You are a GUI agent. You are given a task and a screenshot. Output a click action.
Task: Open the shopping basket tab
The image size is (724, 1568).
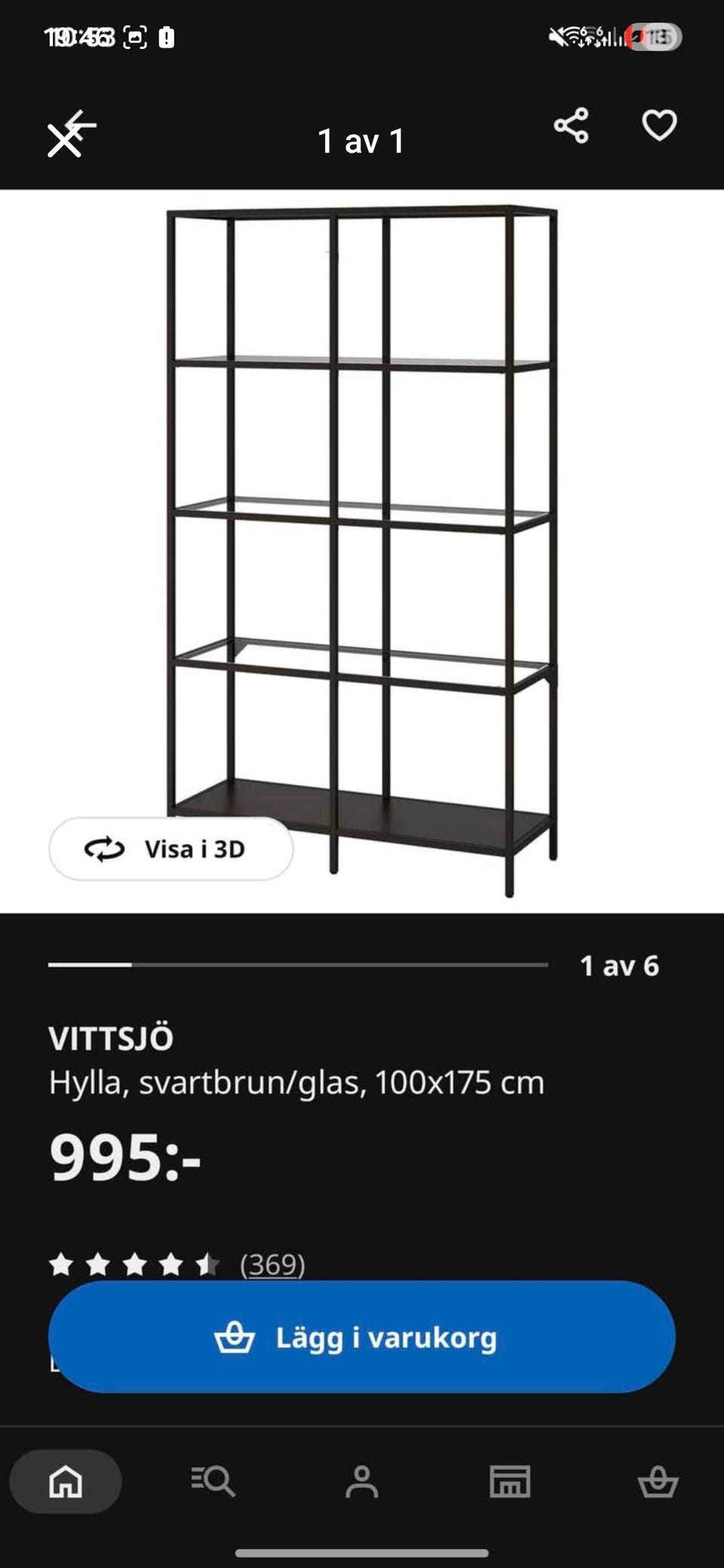pos(658,1481)
